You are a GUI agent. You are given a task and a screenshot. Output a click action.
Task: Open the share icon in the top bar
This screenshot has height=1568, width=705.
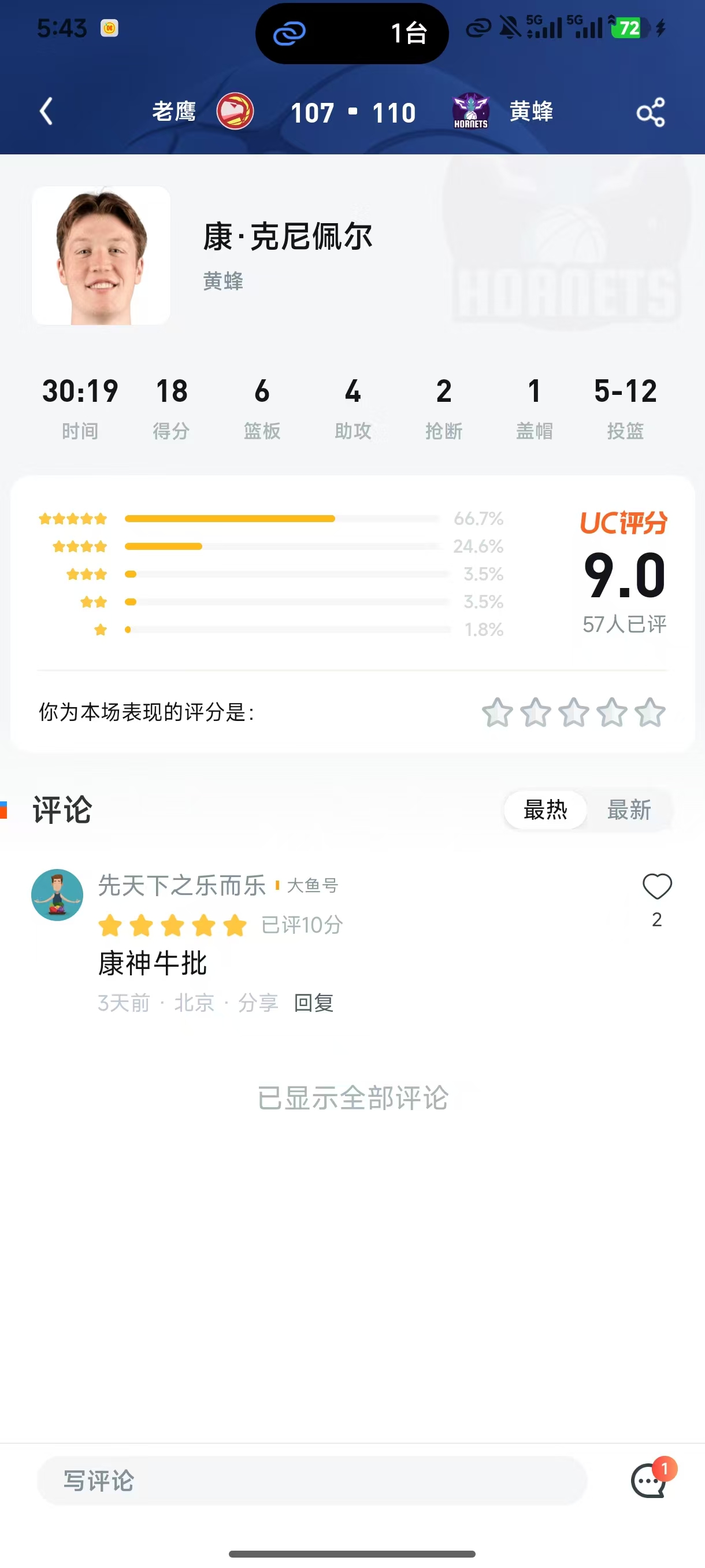click(650, 112)
